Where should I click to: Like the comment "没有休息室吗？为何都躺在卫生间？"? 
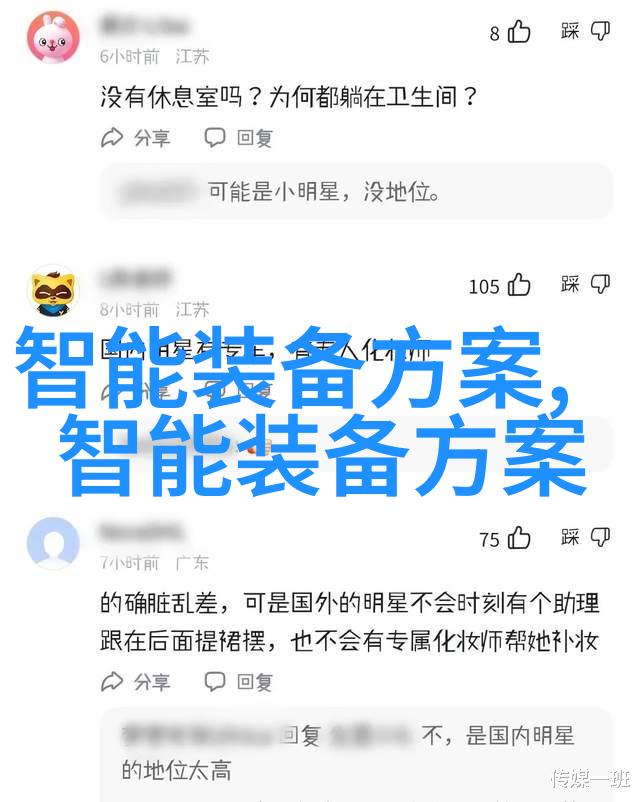[520, 32]
